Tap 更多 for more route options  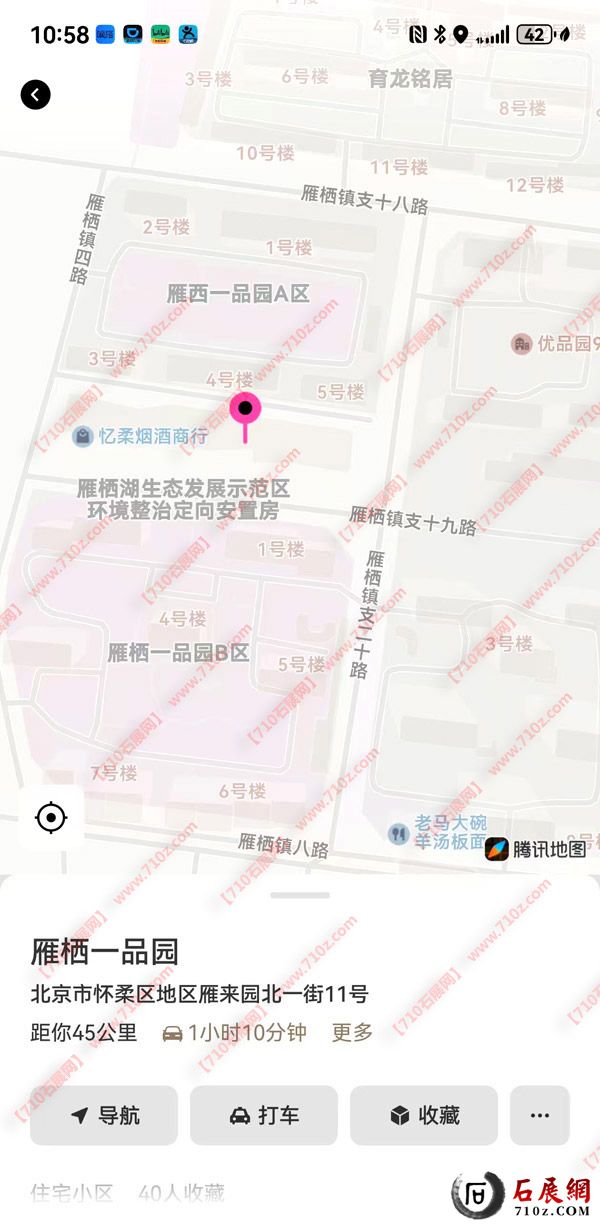352,1032
